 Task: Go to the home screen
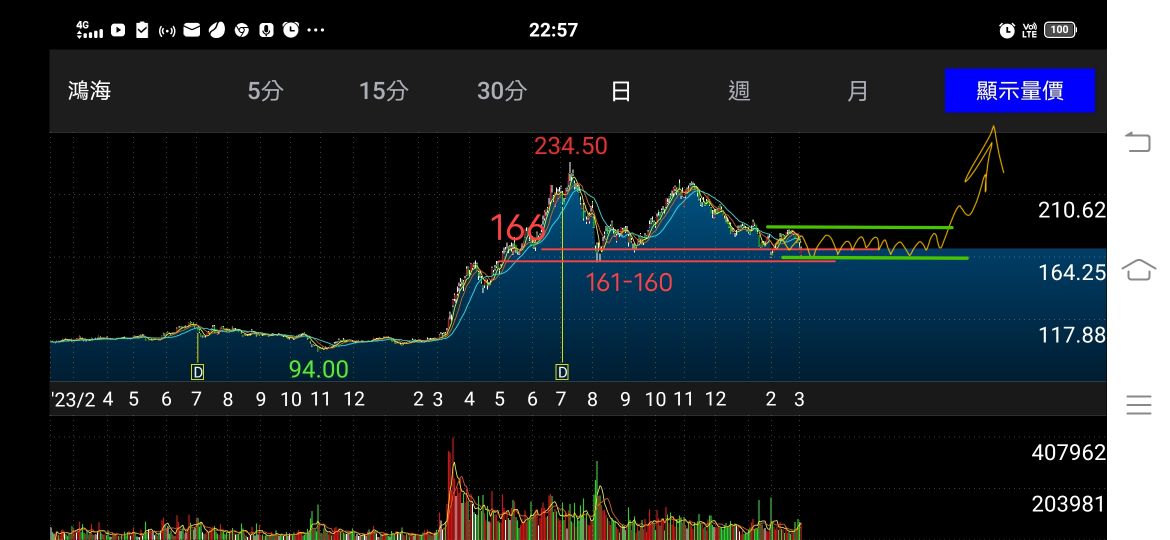click(1139, 269)
